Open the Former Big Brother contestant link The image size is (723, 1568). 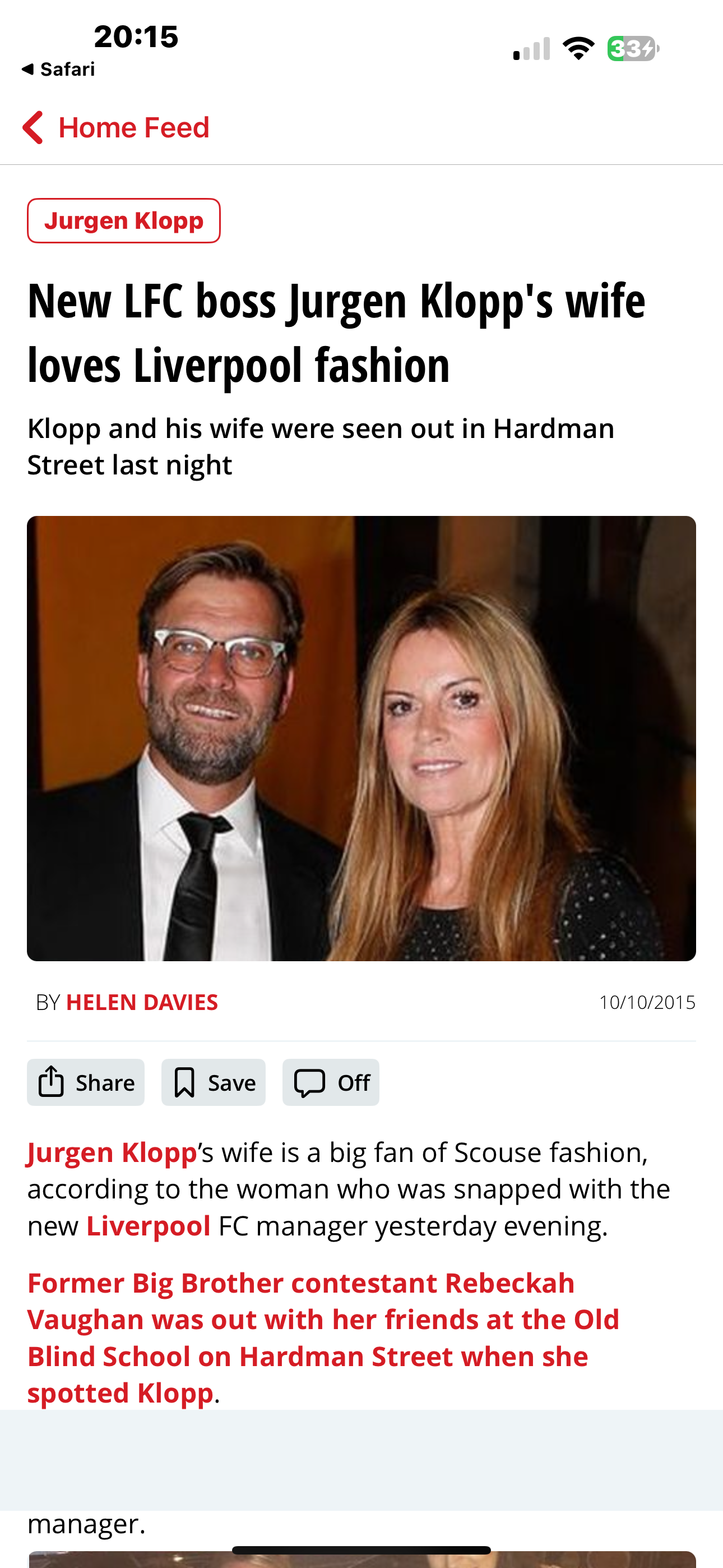point(323,1338)
